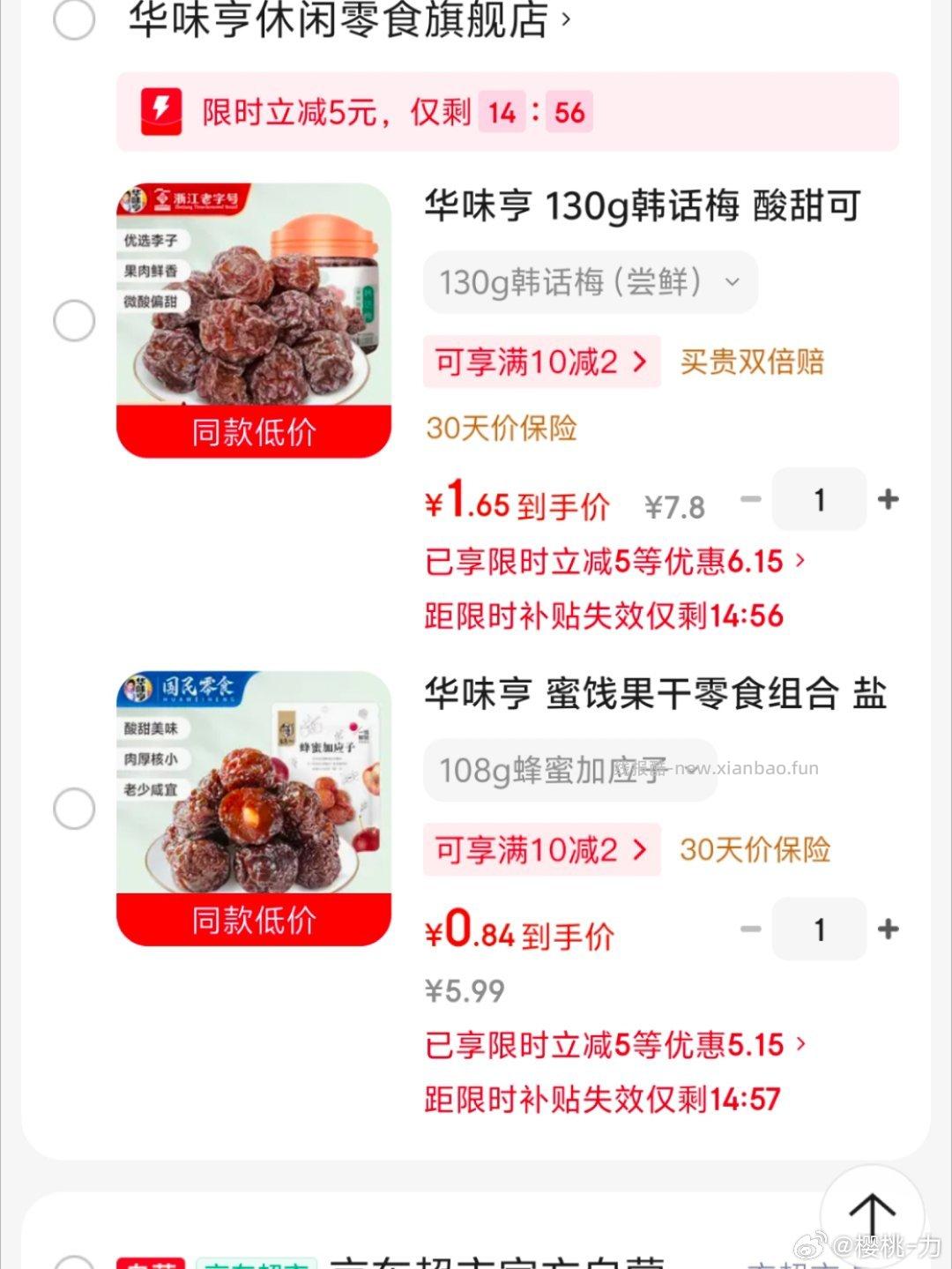Open the 130g韩话梅 (尝鲜) SKU selector
The image size is (952, 1269).
tap(590, 282)
